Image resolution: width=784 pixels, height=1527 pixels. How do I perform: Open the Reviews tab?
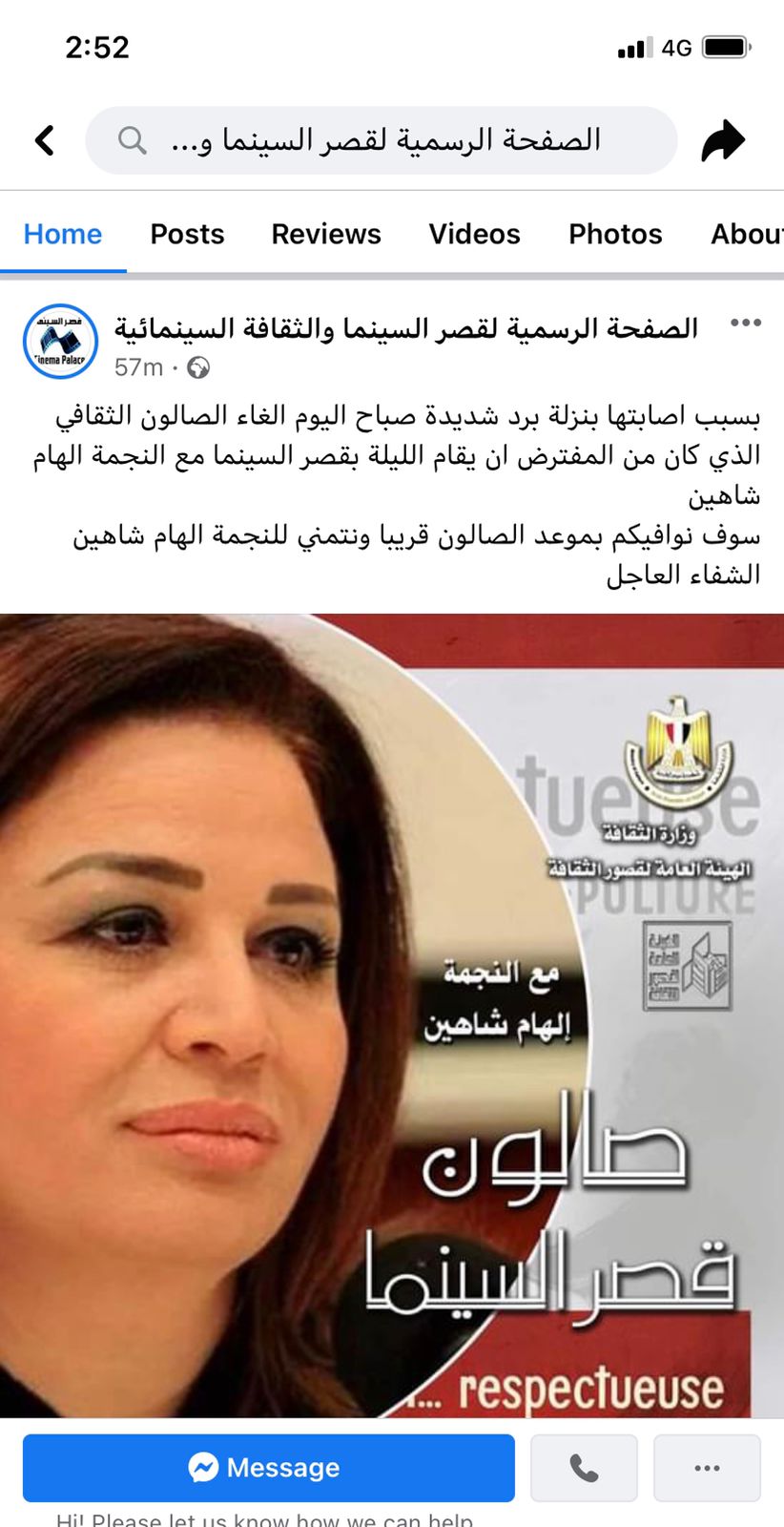[326, 234]
